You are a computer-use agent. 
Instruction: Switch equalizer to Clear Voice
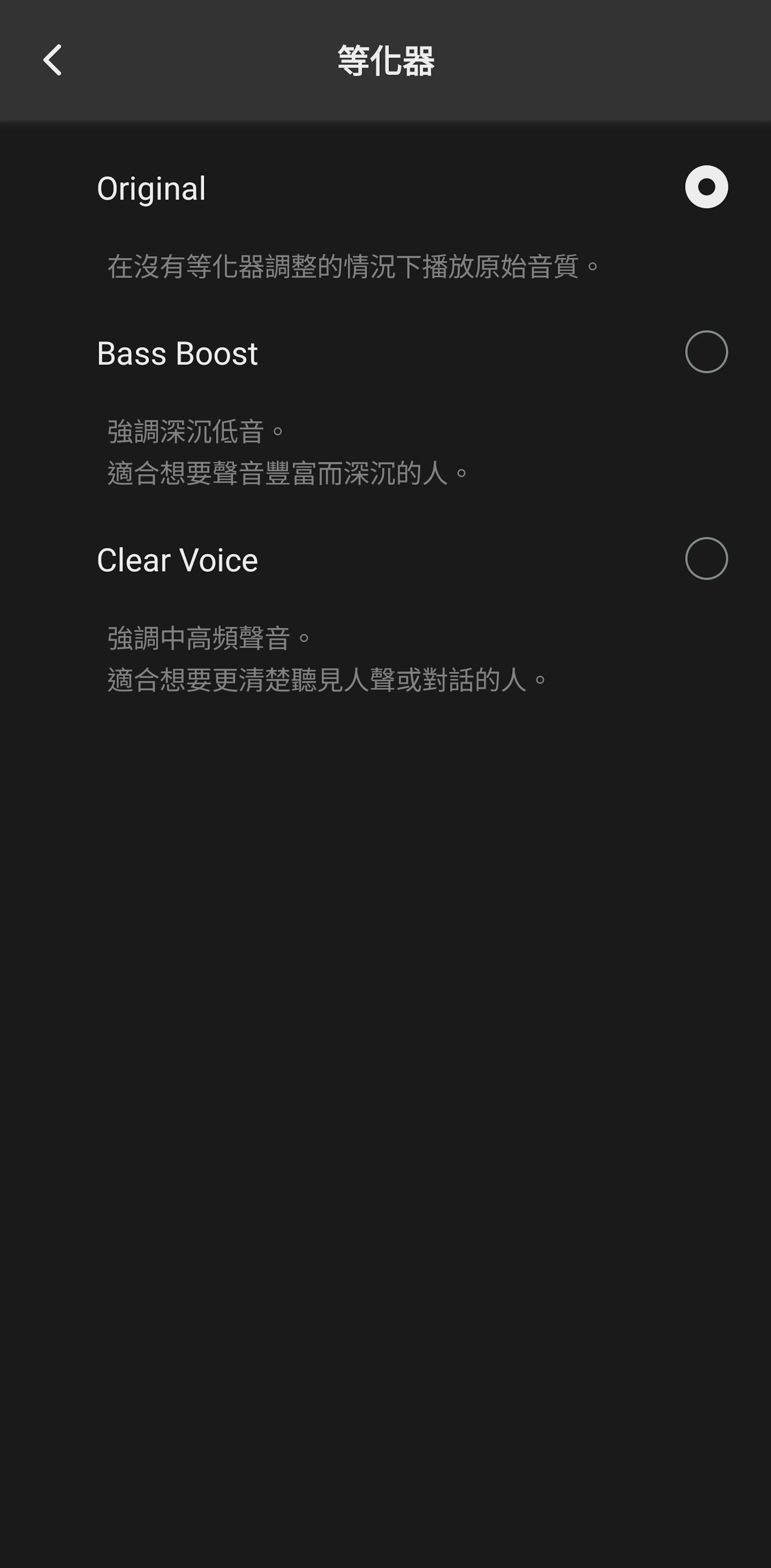click(x=706, y=559)
